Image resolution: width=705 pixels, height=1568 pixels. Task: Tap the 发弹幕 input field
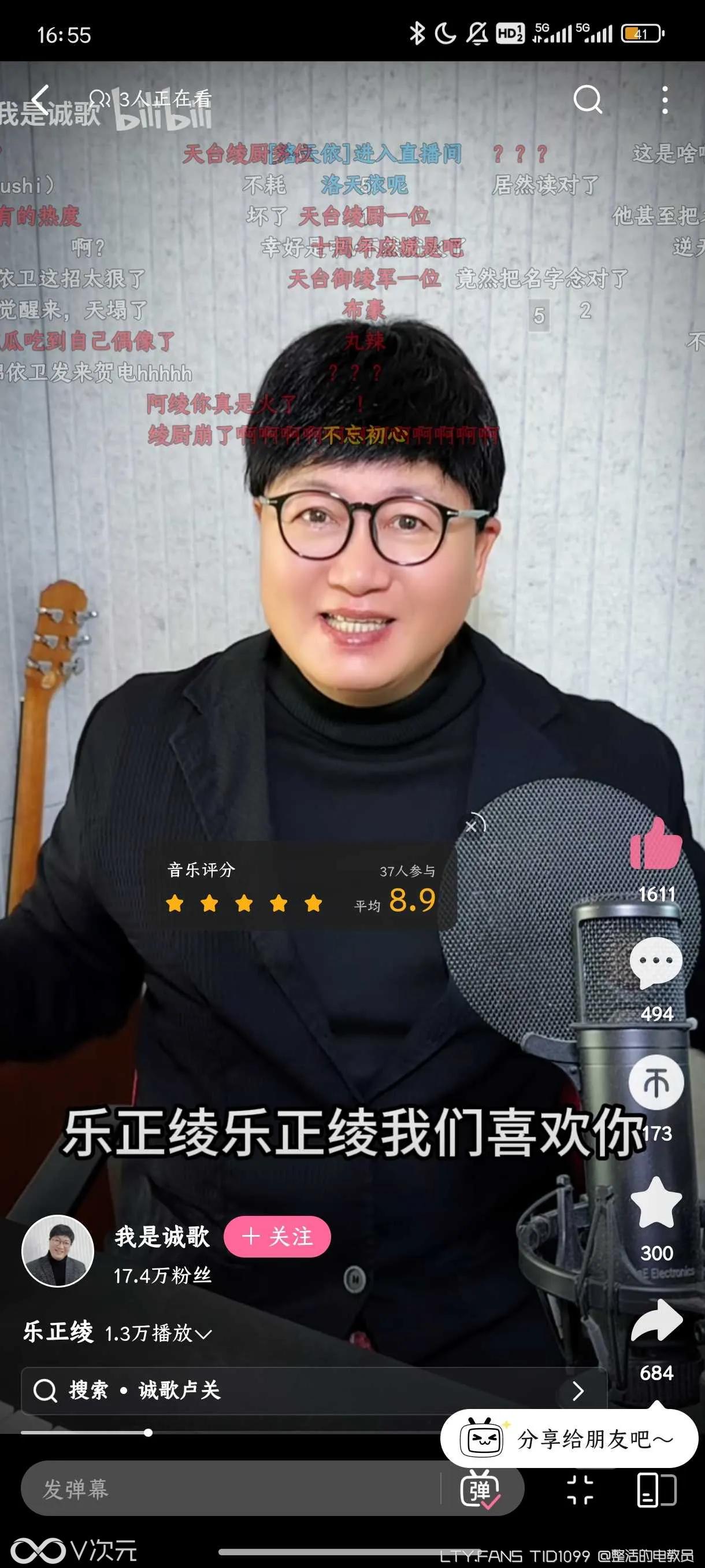[231, 1489]
